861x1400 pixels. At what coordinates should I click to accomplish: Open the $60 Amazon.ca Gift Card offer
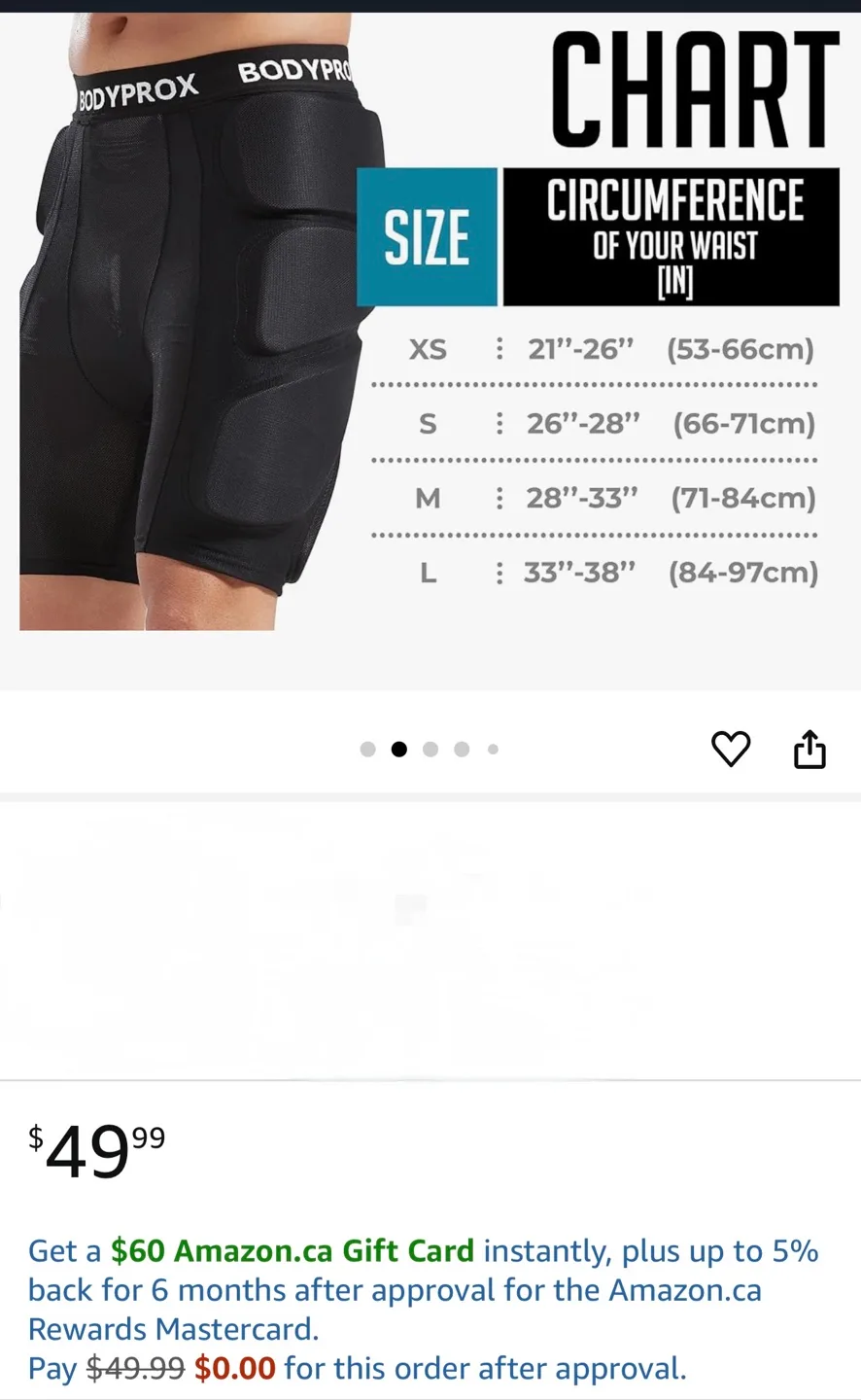[x=292, y=1250]
